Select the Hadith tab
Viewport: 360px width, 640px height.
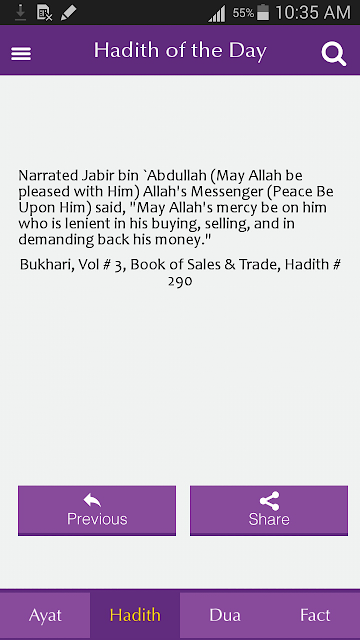click(135, 615)
